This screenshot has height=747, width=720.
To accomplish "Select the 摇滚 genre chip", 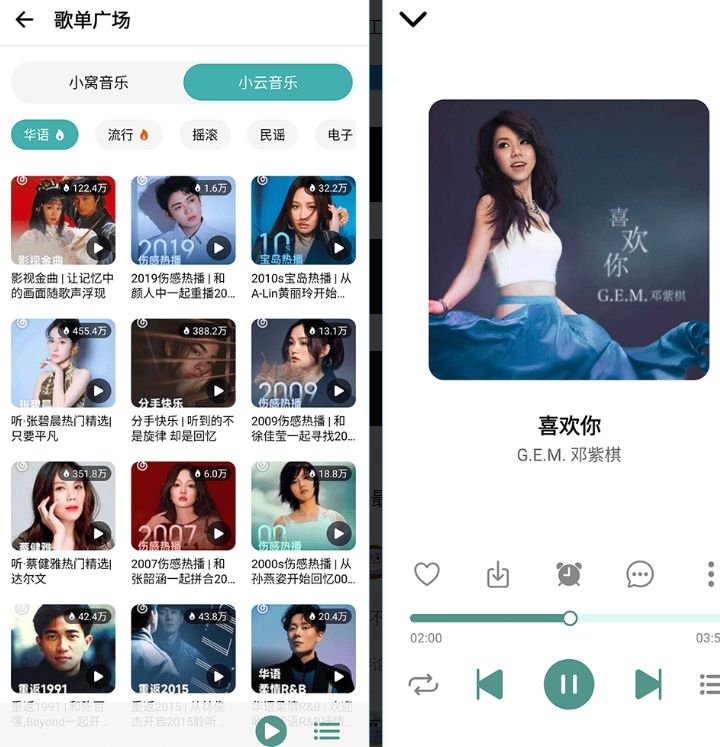I will click(205, 135).
